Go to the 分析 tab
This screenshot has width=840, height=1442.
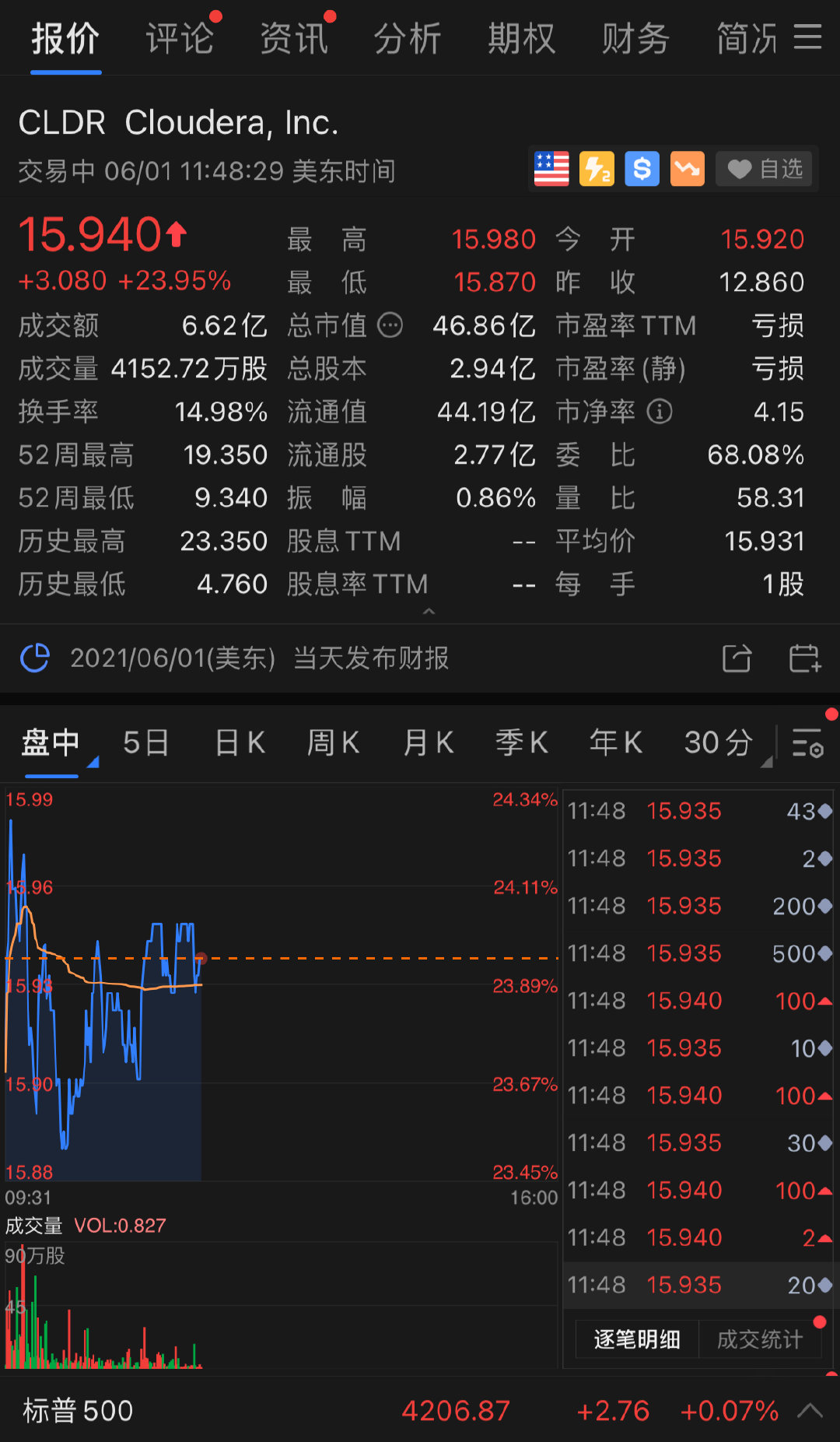(408, 38)
